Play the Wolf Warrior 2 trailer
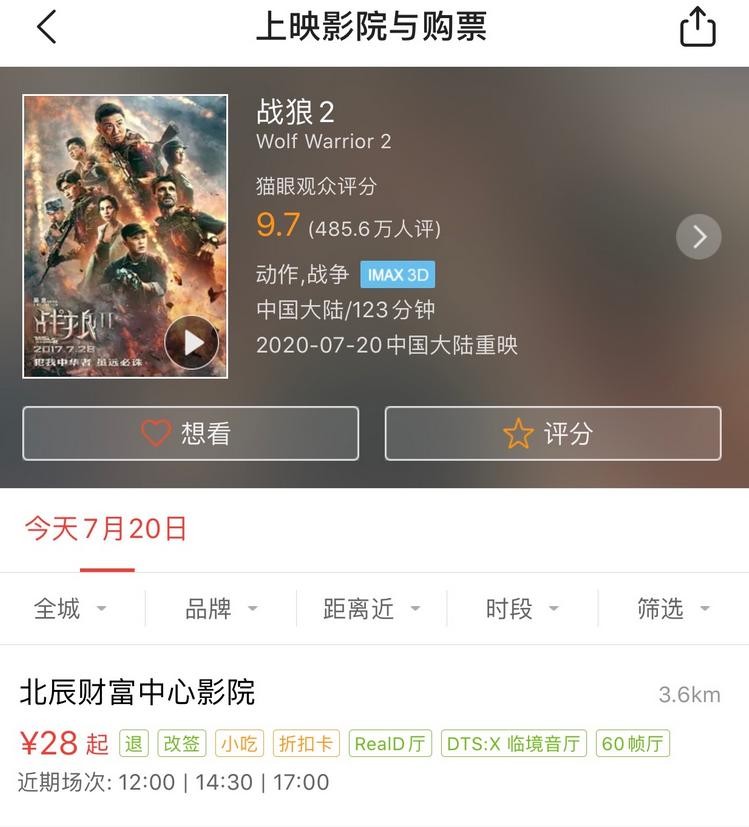Viewport: 749px width, 827px height. click(x=191, y=343)
